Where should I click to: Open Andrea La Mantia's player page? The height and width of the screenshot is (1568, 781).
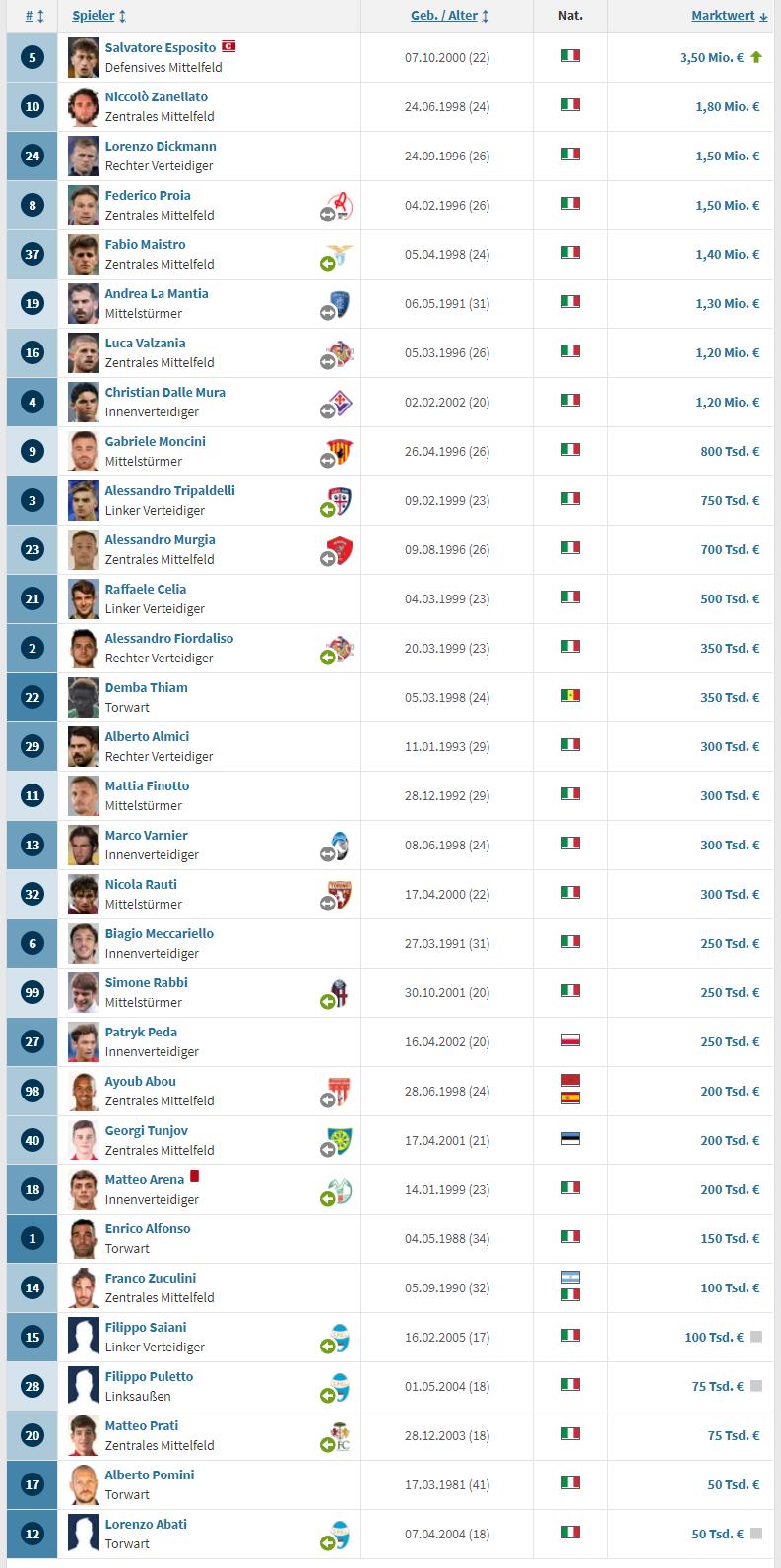pos(157,293)
